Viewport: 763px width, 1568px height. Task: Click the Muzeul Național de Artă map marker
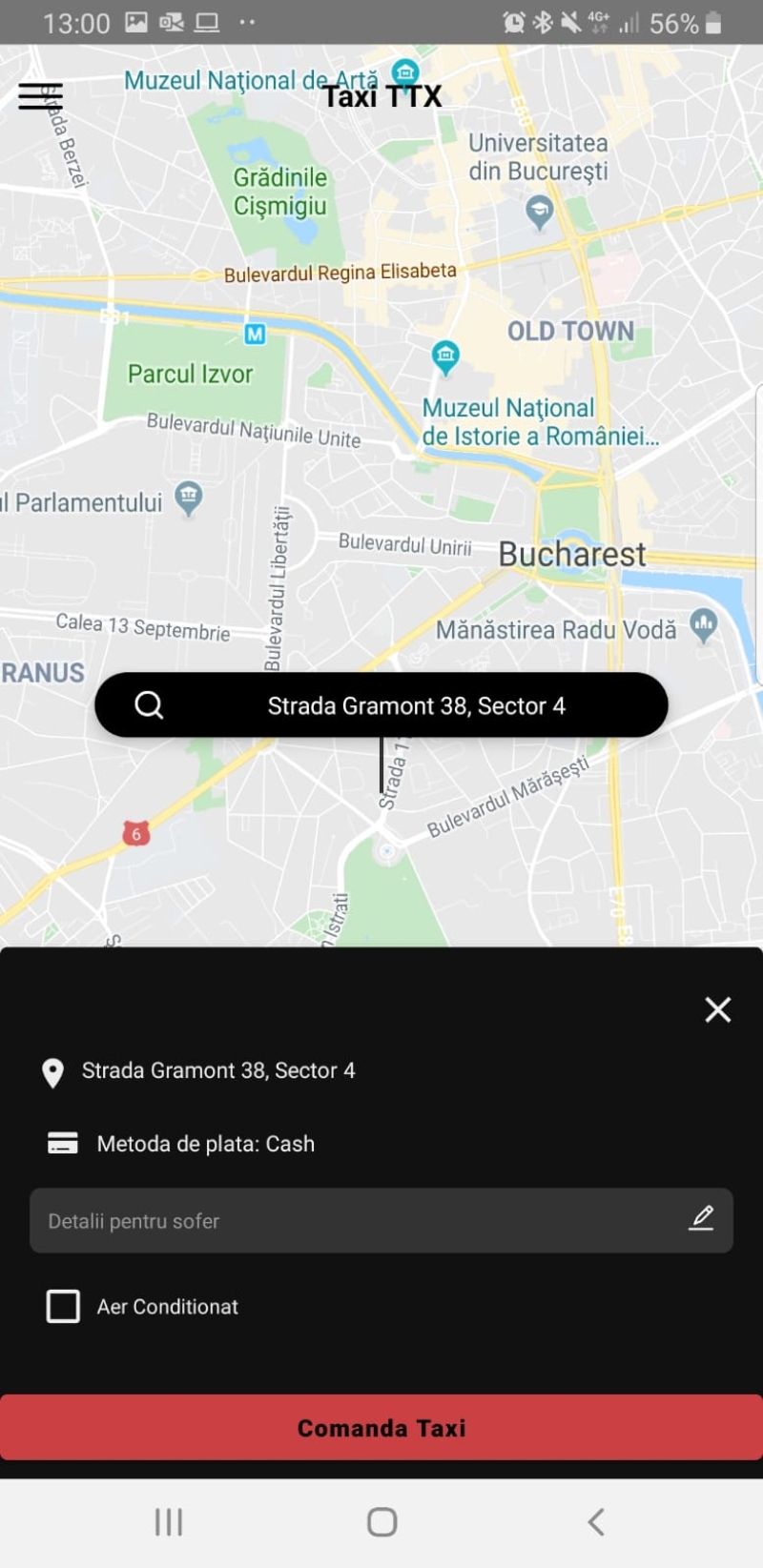point(405,71)
